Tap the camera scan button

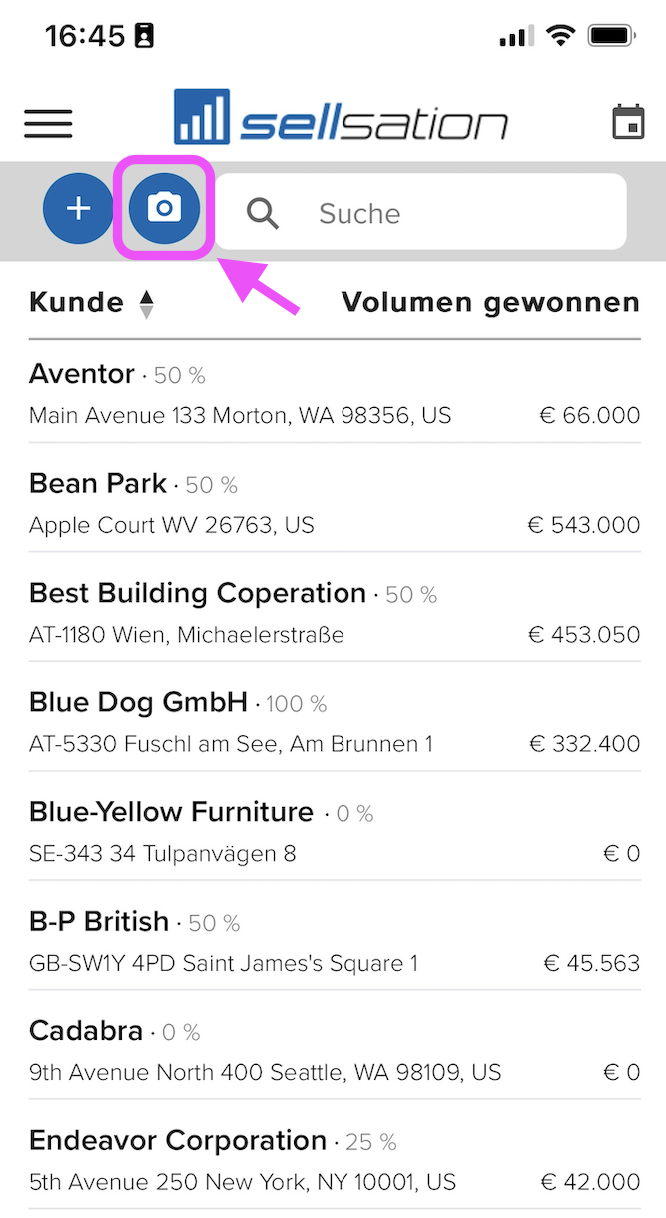(x=164, y=208)
